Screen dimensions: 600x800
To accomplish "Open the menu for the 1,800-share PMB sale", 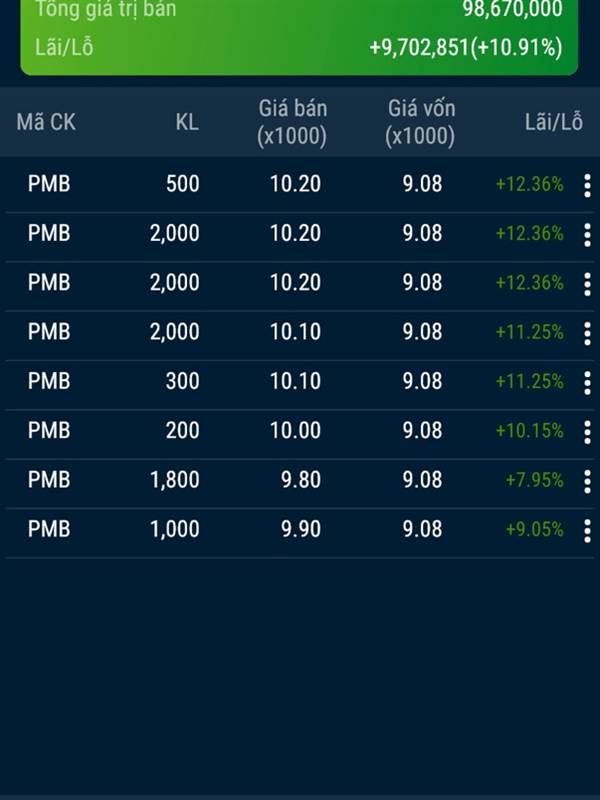I will tap(587, 481).
